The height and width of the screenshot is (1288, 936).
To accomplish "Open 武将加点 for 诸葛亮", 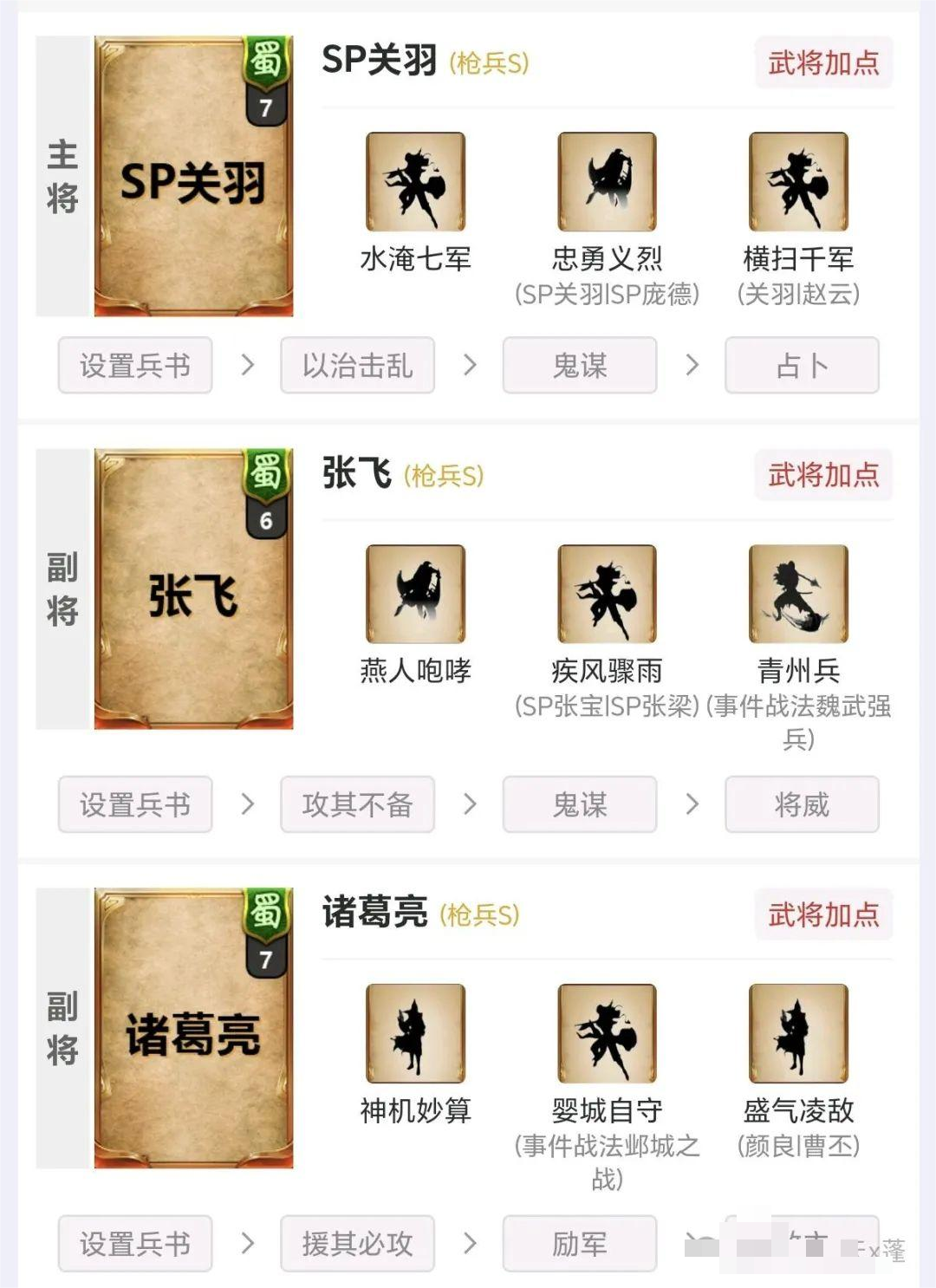I will 823,914.
